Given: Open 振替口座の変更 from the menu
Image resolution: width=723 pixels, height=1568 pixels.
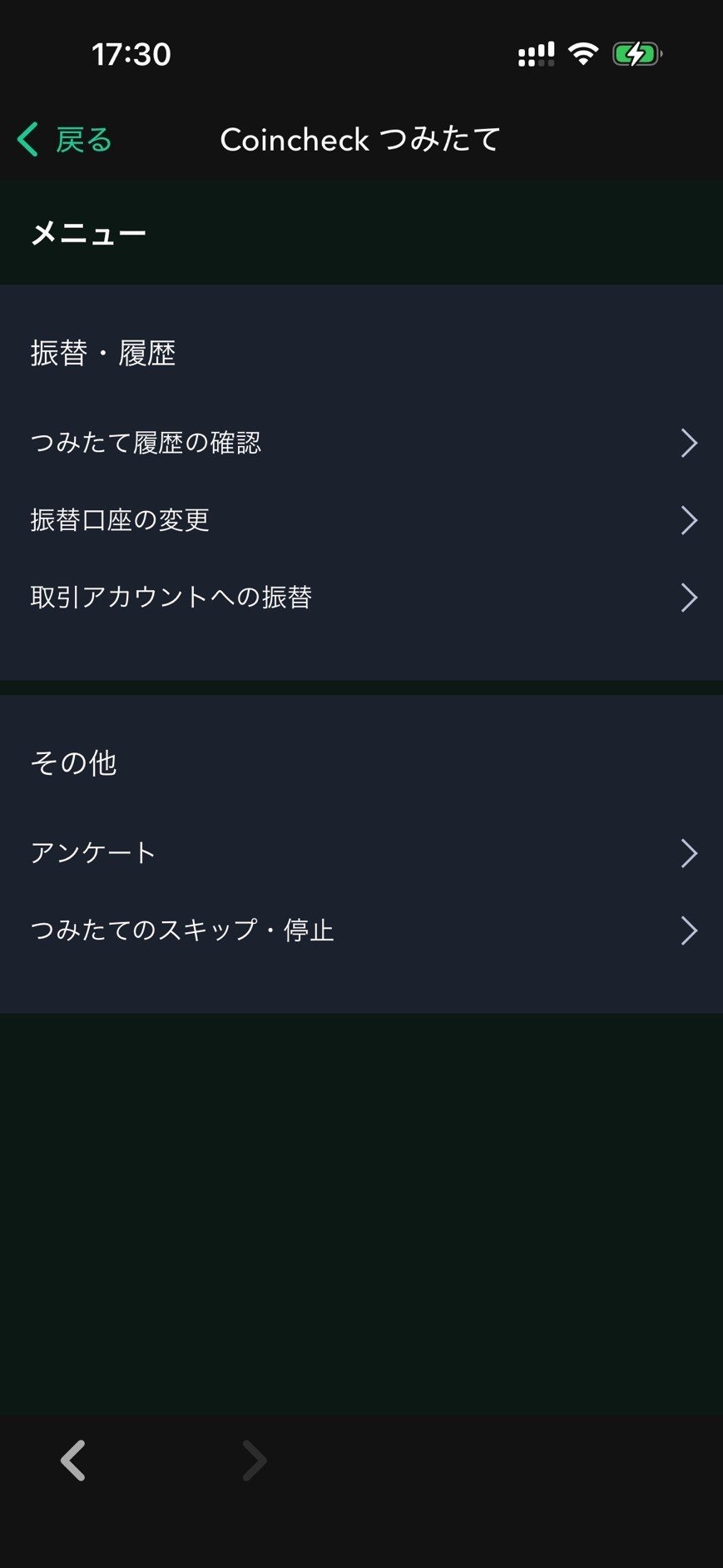Looking at the screenshot, I should click(121, 520).
